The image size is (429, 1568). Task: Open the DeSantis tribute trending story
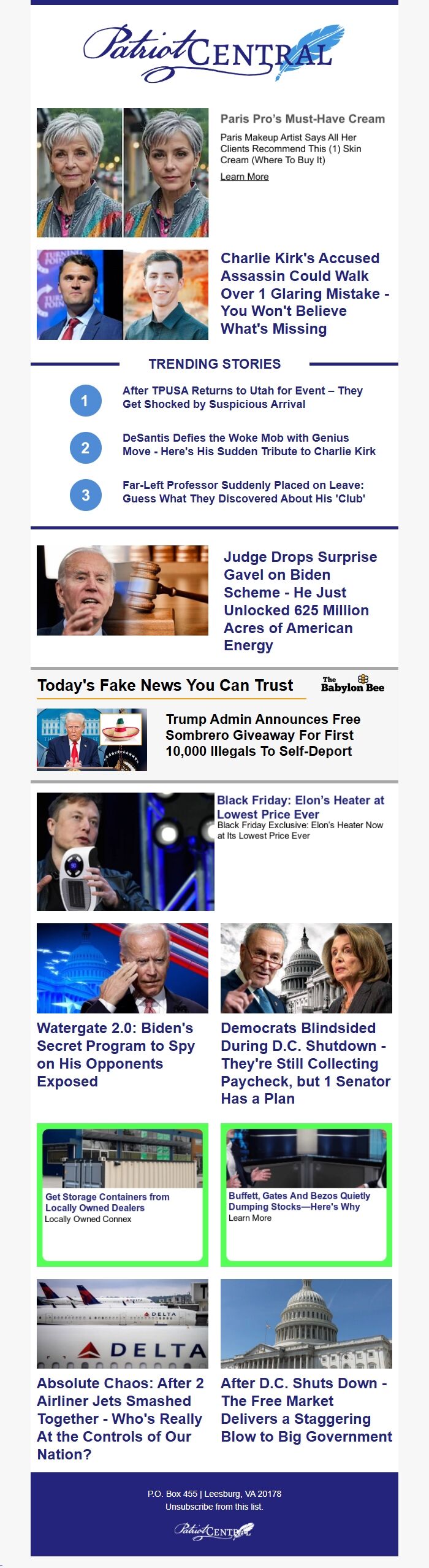coord(248,445)
